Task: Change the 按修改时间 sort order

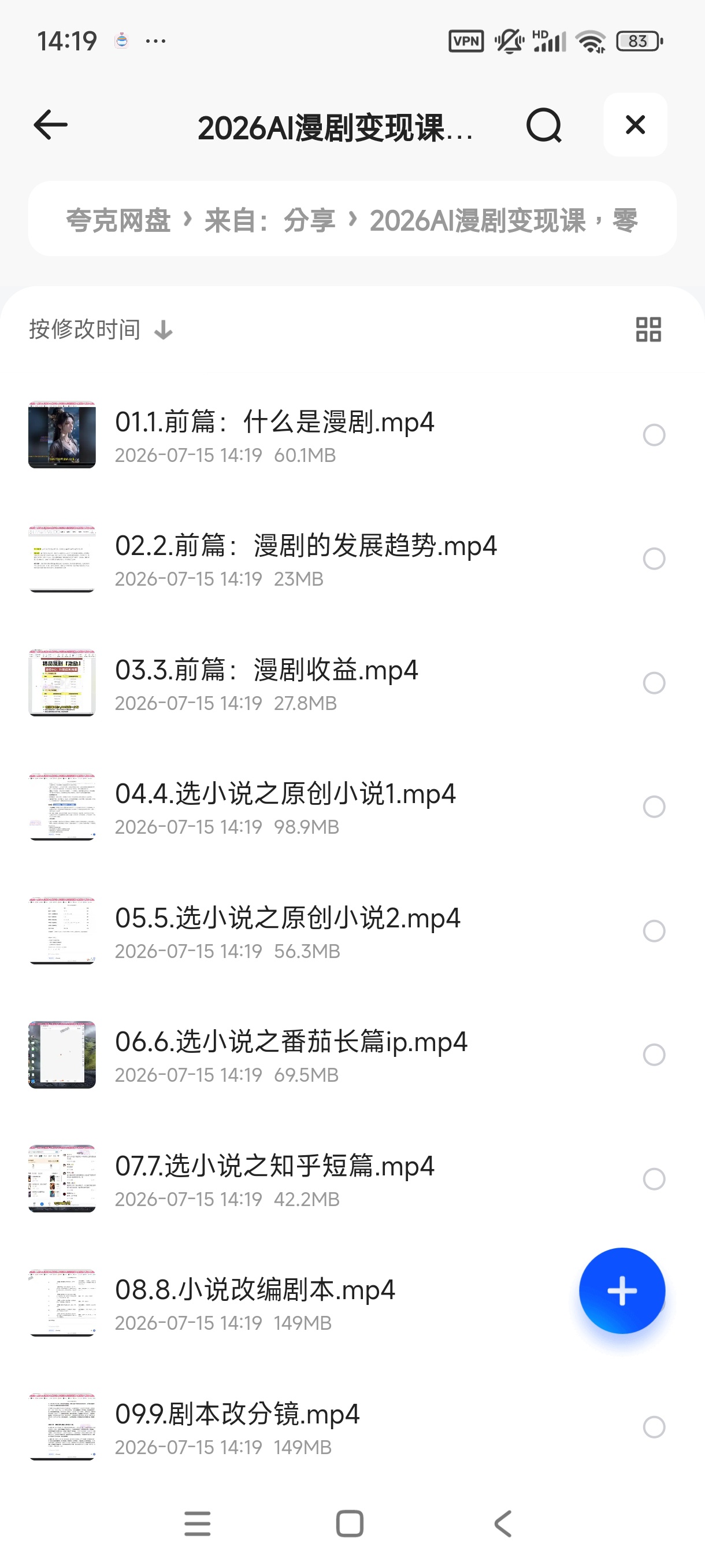Action: point(101,330)
